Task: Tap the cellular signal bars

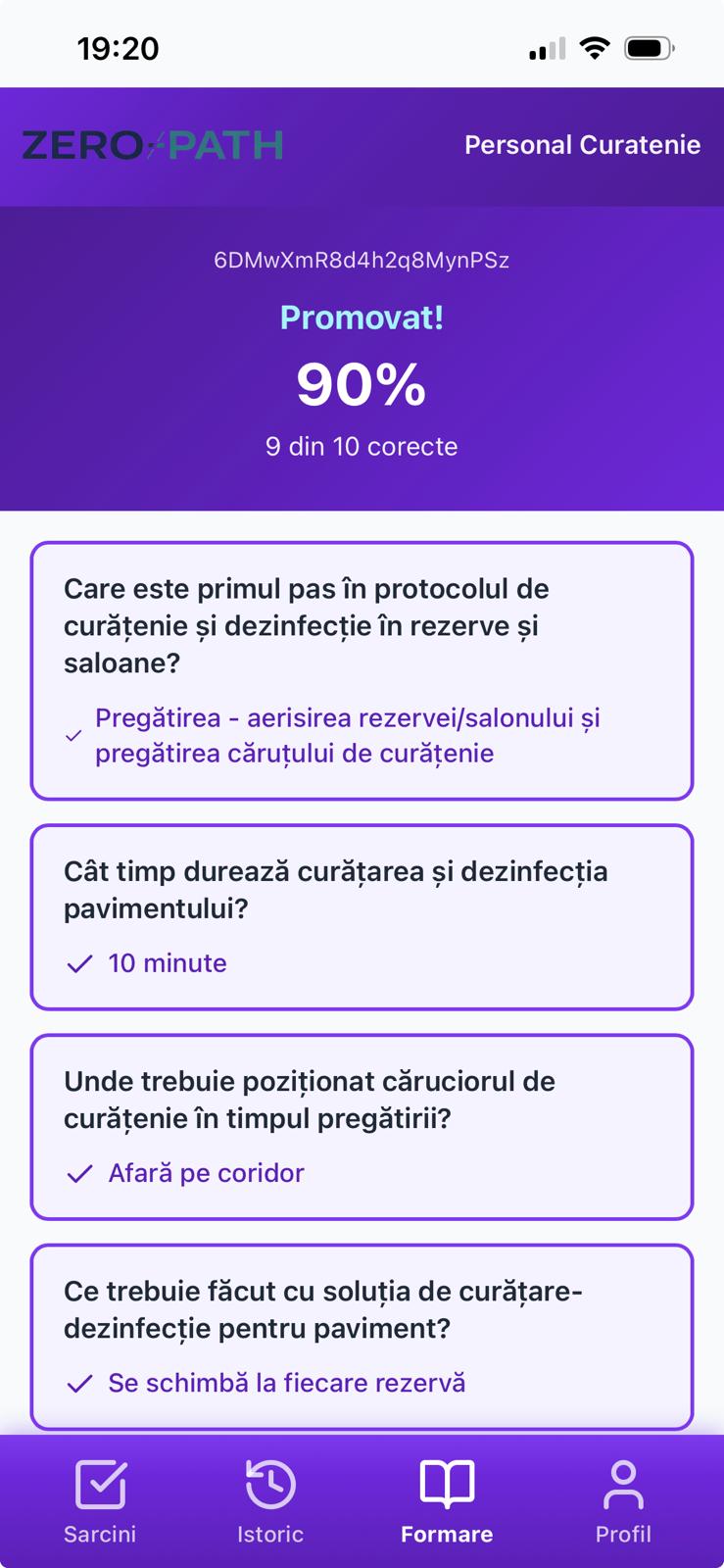Action: (546, 47)
